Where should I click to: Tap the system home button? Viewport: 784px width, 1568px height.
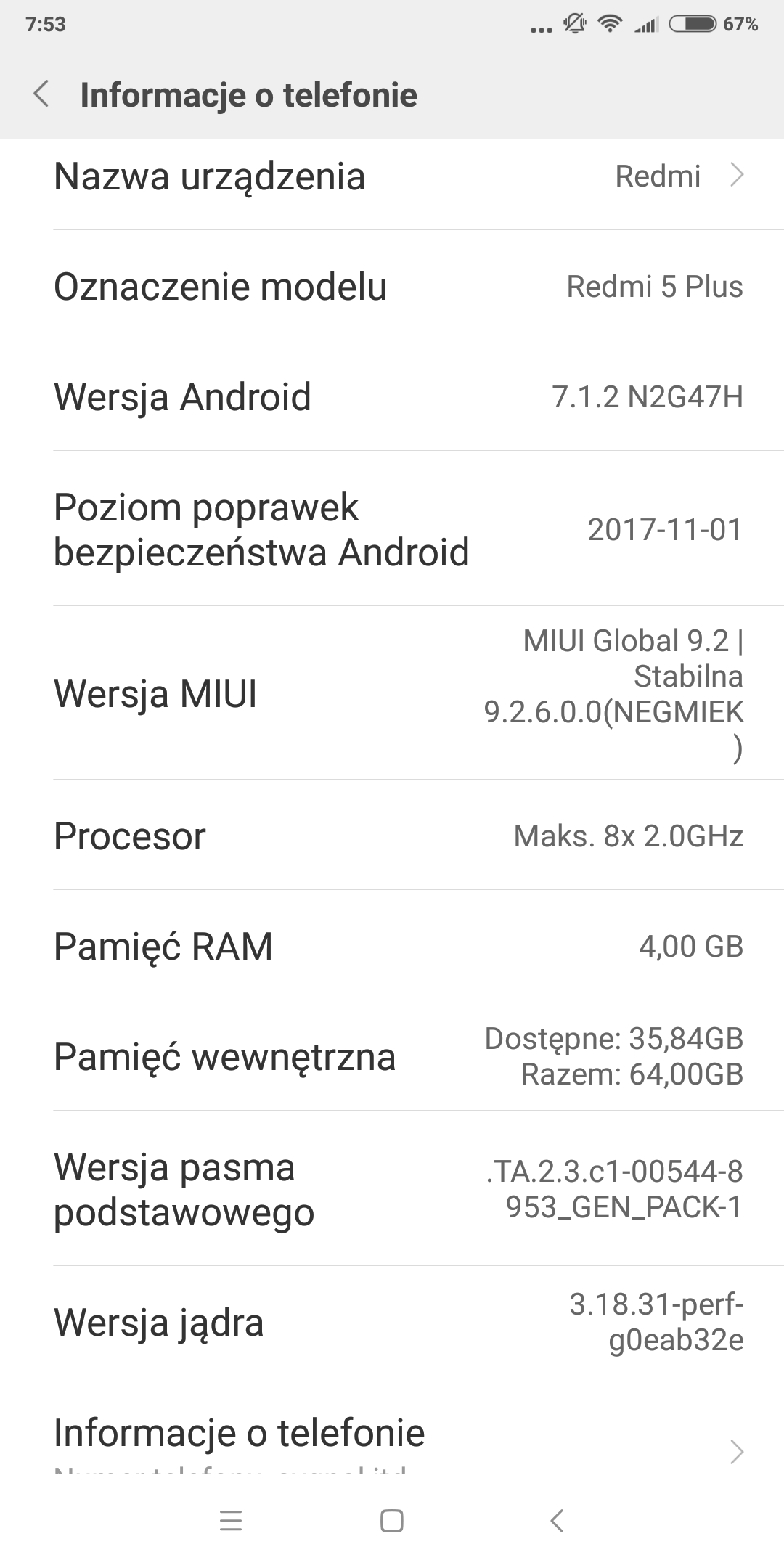click(392, 1521)
